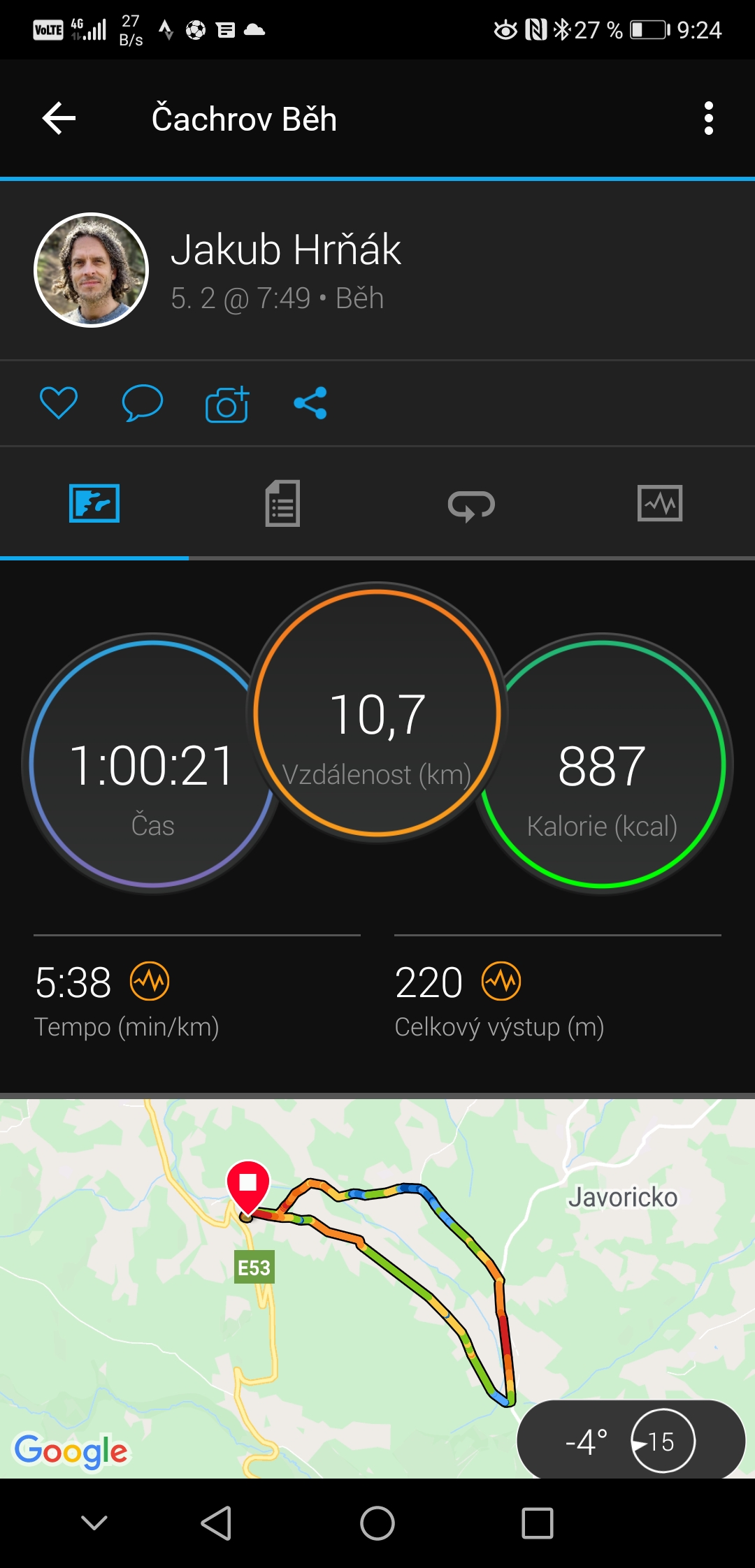Image resolution: width=755 pixels, height=1568 pixels.
Task: Like this activity with the heart
Action: 59,402
